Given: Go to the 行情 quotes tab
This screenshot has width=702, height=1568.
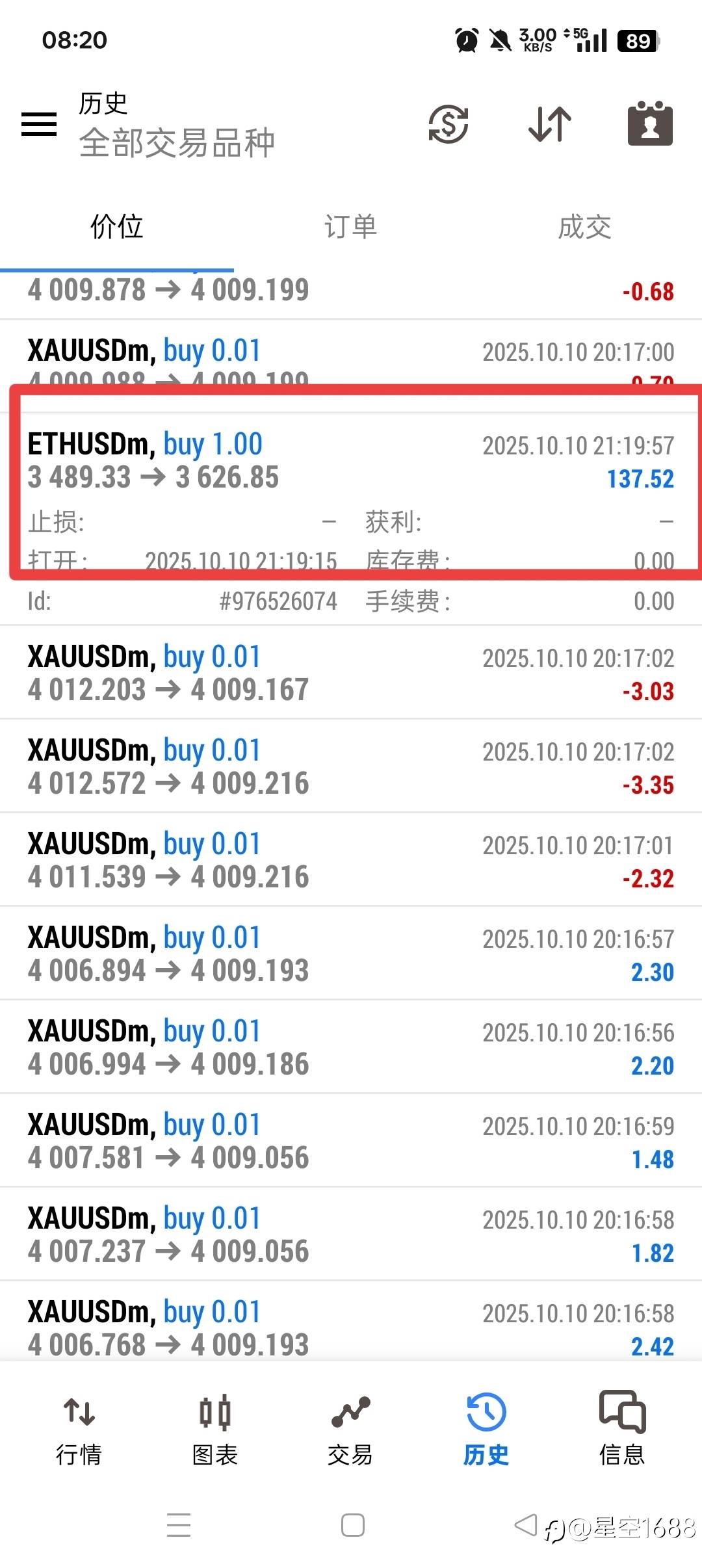Looking at the screenshot, I should tap(79, 1429).
